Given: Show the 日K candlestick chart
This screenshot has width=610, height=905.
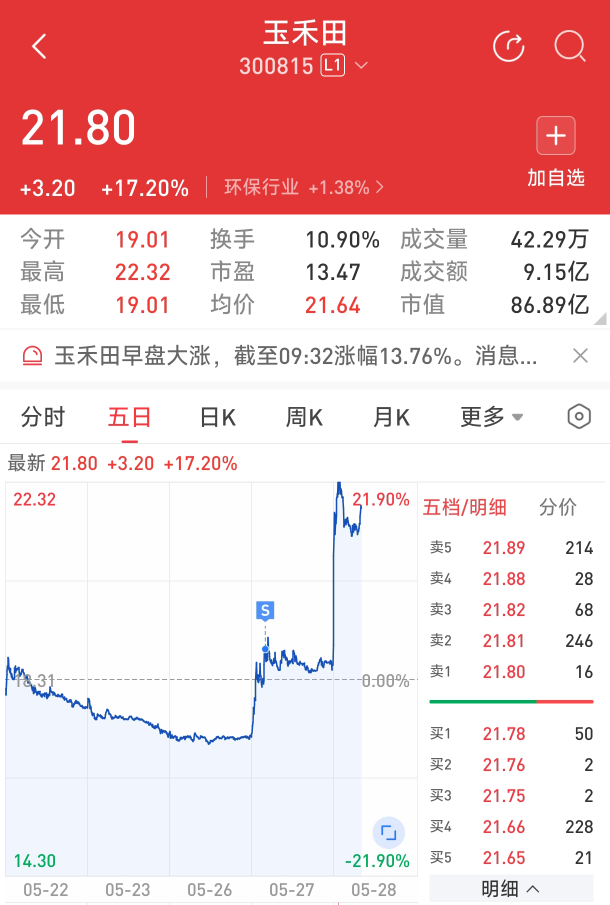Looking at the screenshot, I should point(217,417).
